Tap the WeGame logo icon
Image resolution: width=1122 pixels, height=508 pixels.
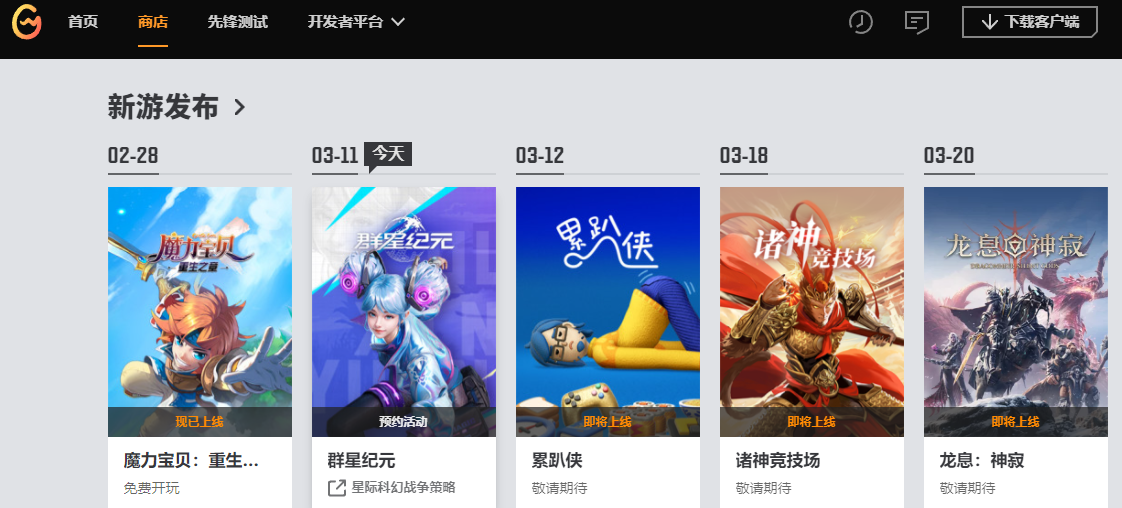coord(27,21)
